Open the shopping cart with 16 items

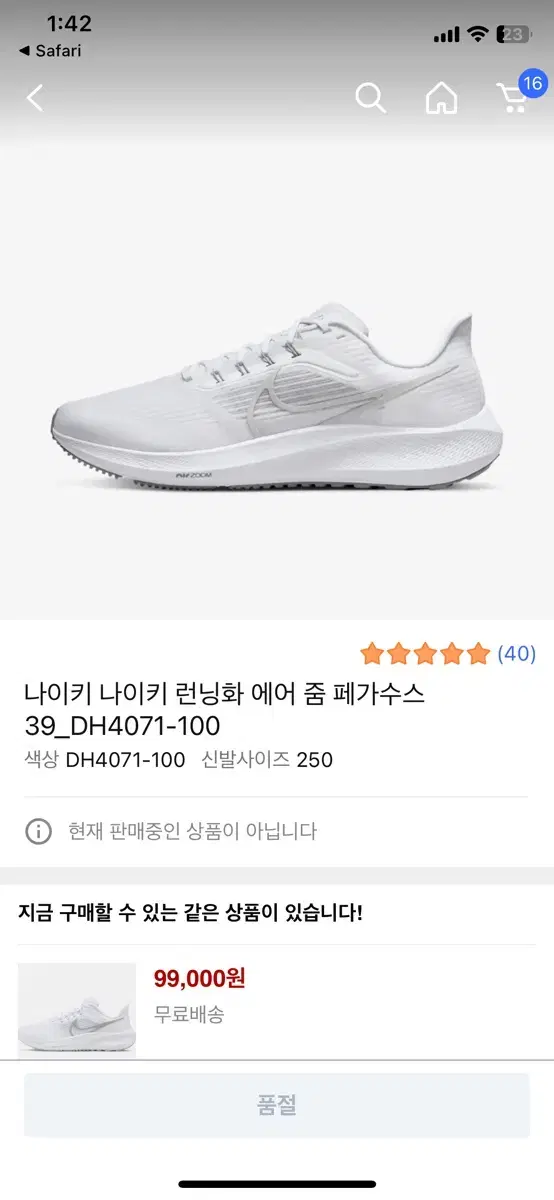(515, 94)
